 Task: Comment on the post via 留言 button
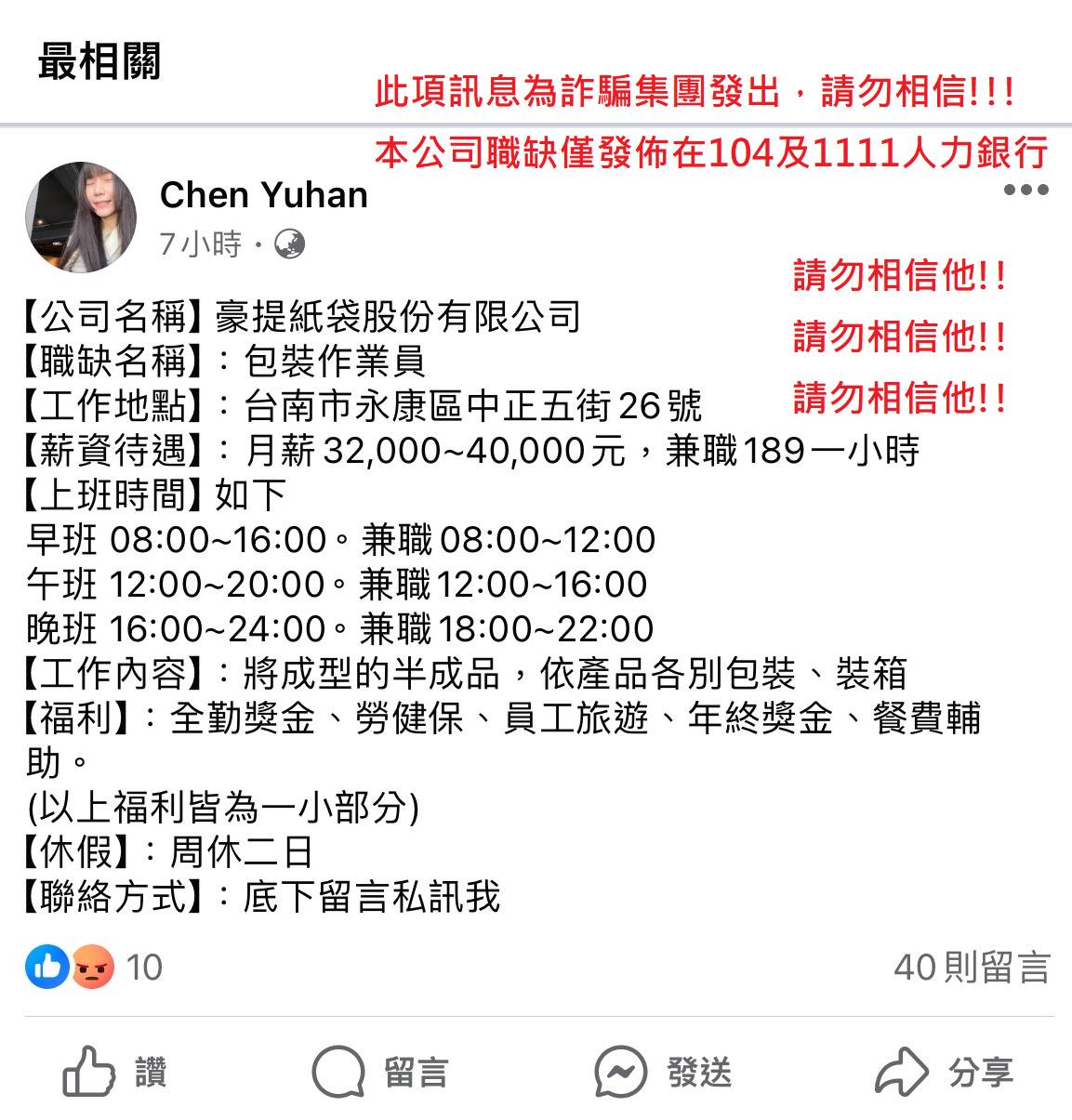pyautogui.click(x=379, y=1073)
